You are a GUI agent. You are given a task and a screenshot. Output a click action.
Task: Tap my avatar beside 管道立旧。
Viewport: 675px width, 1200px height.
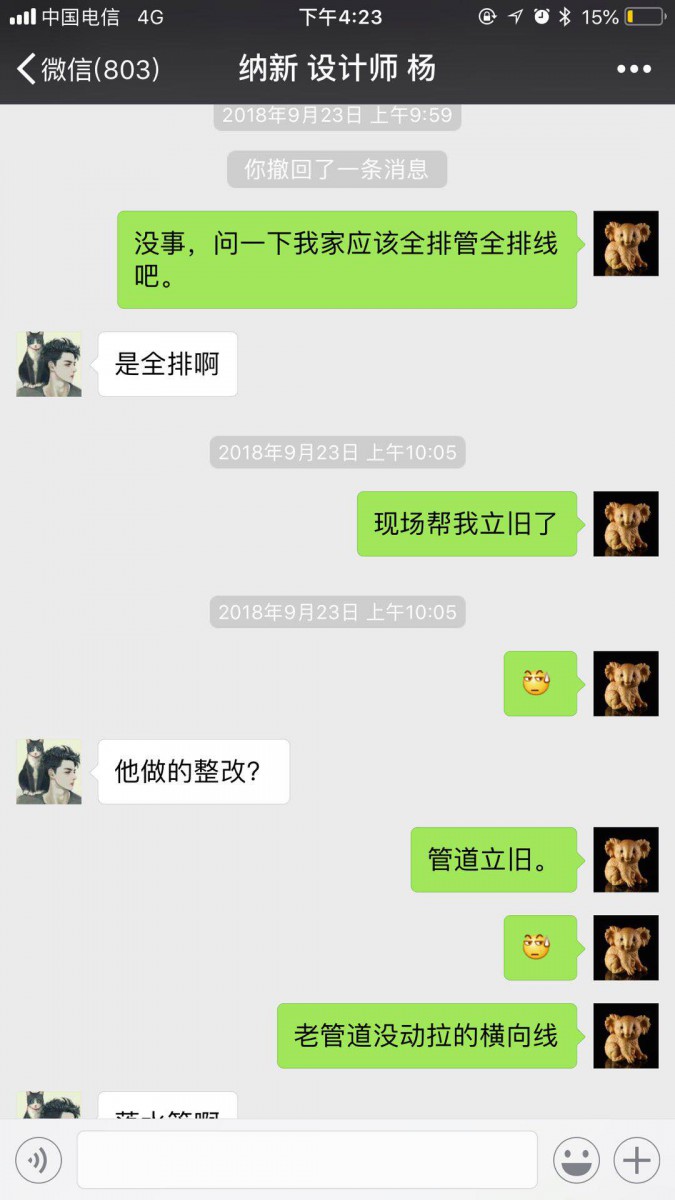click(x=626, y=860)
